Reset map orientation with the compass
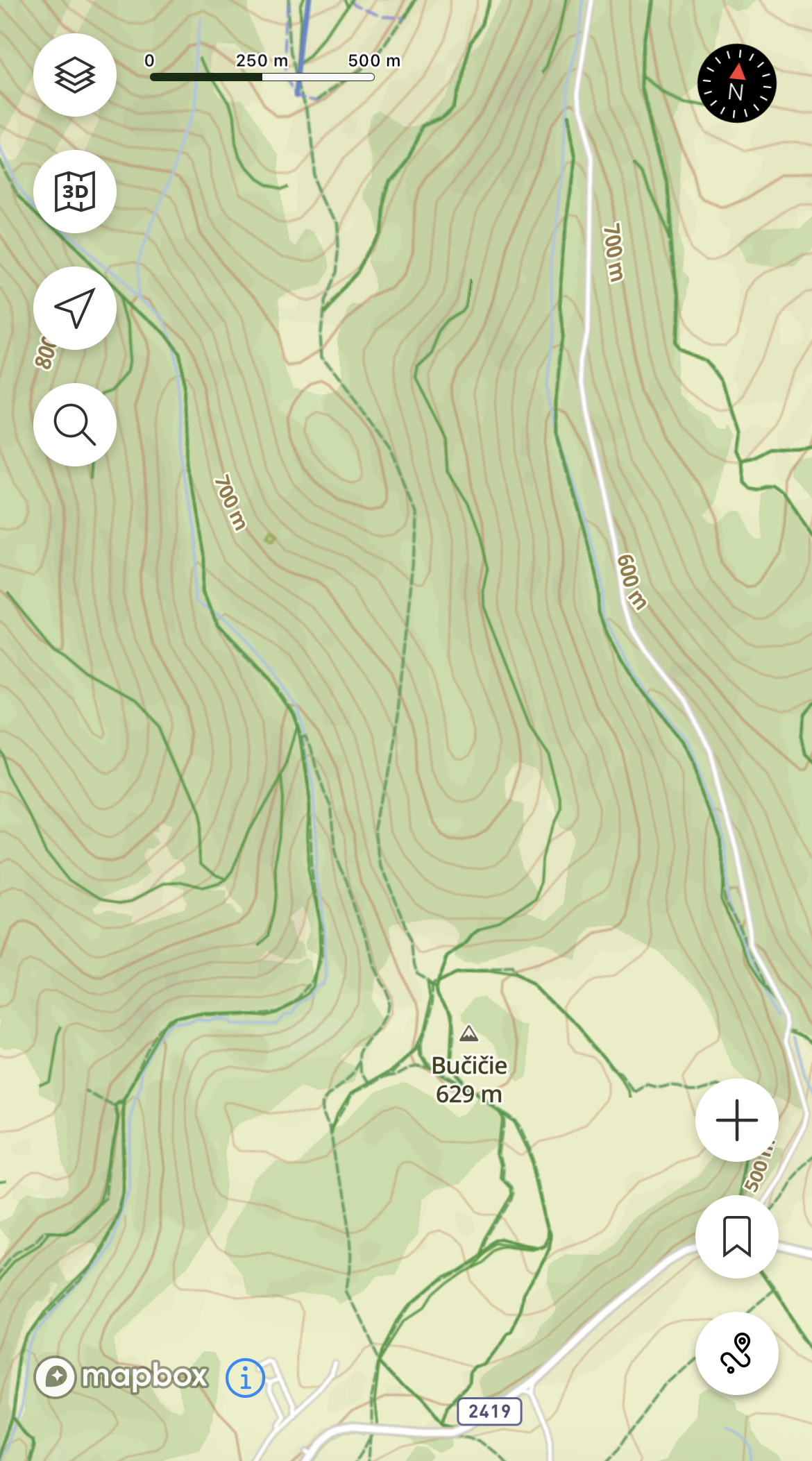 coord(736,84)
